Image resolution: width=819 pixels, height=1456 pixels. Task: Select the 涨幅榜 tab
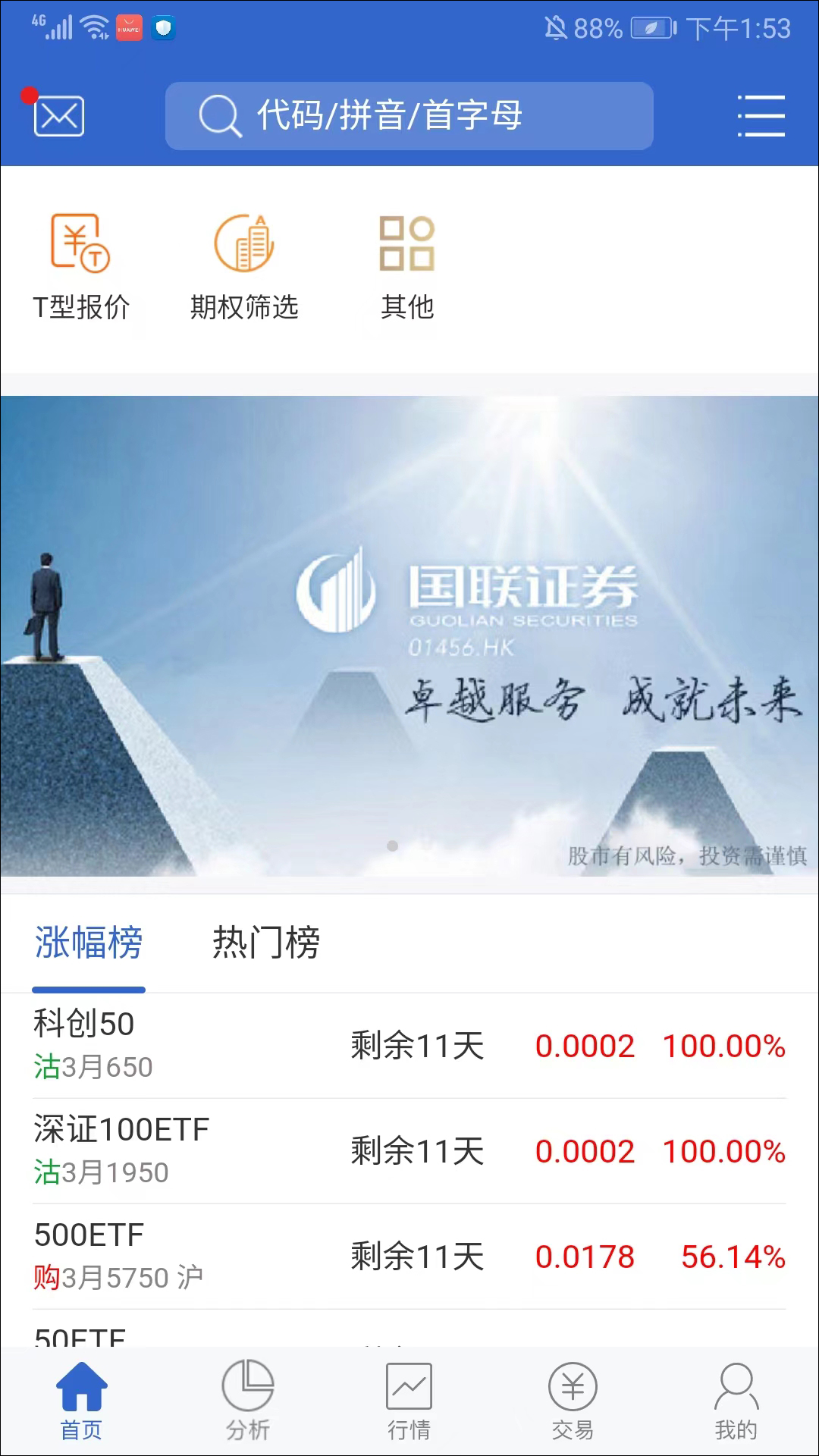tap(89, 943)
